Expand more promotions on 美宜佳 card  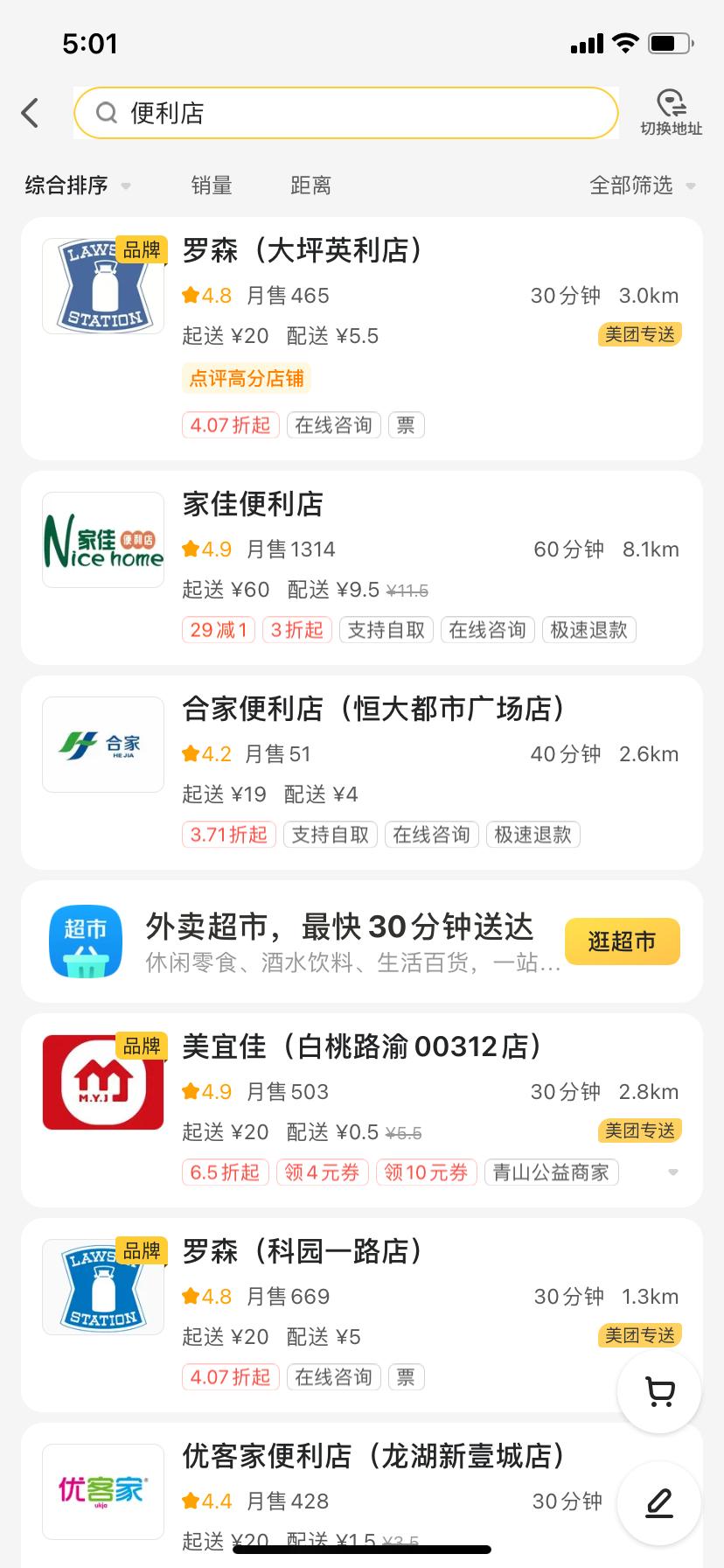coord(673,1172)
